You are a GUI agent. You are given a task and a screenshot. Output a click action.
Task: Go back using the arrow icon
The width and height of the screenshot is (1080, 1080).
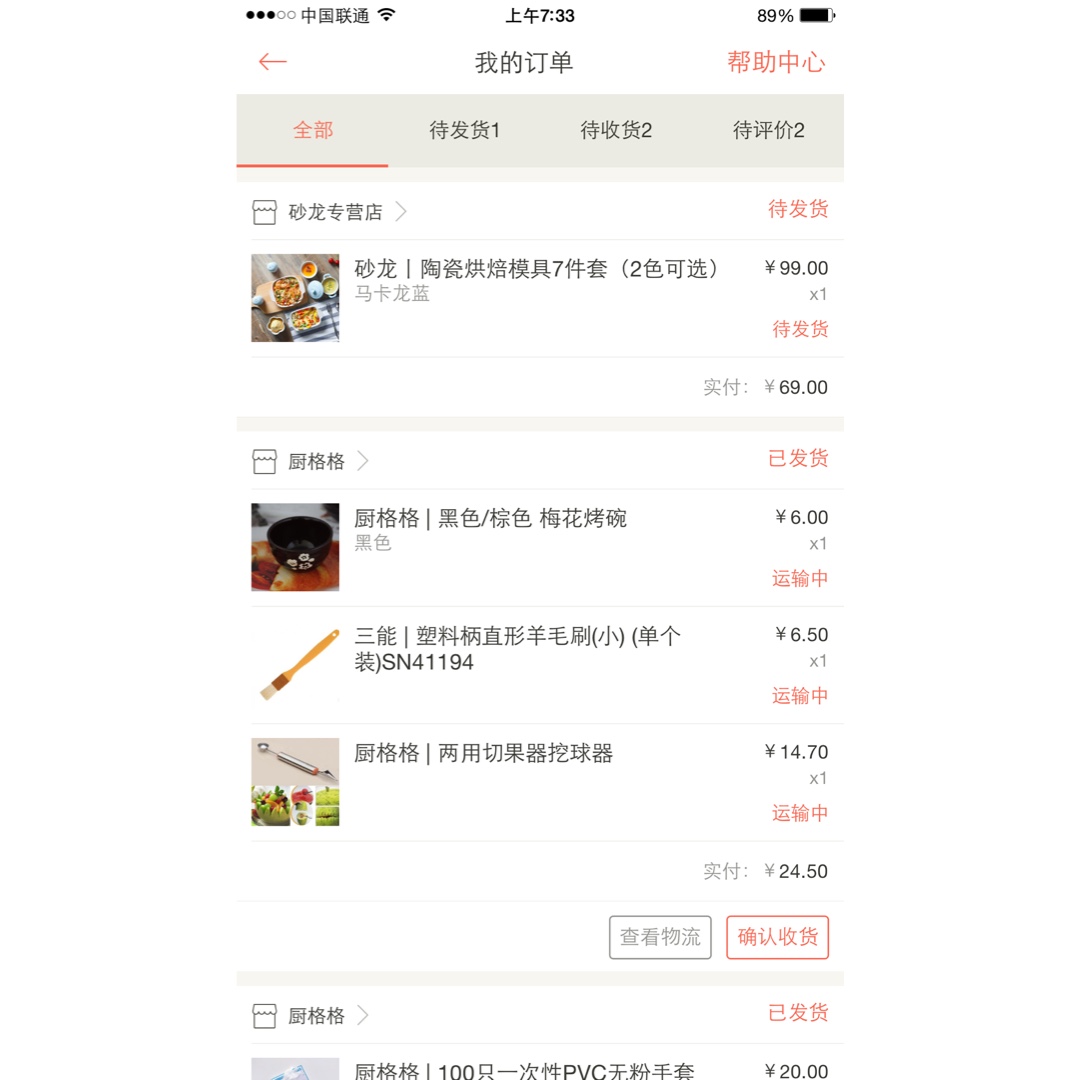tap(272, 62)
